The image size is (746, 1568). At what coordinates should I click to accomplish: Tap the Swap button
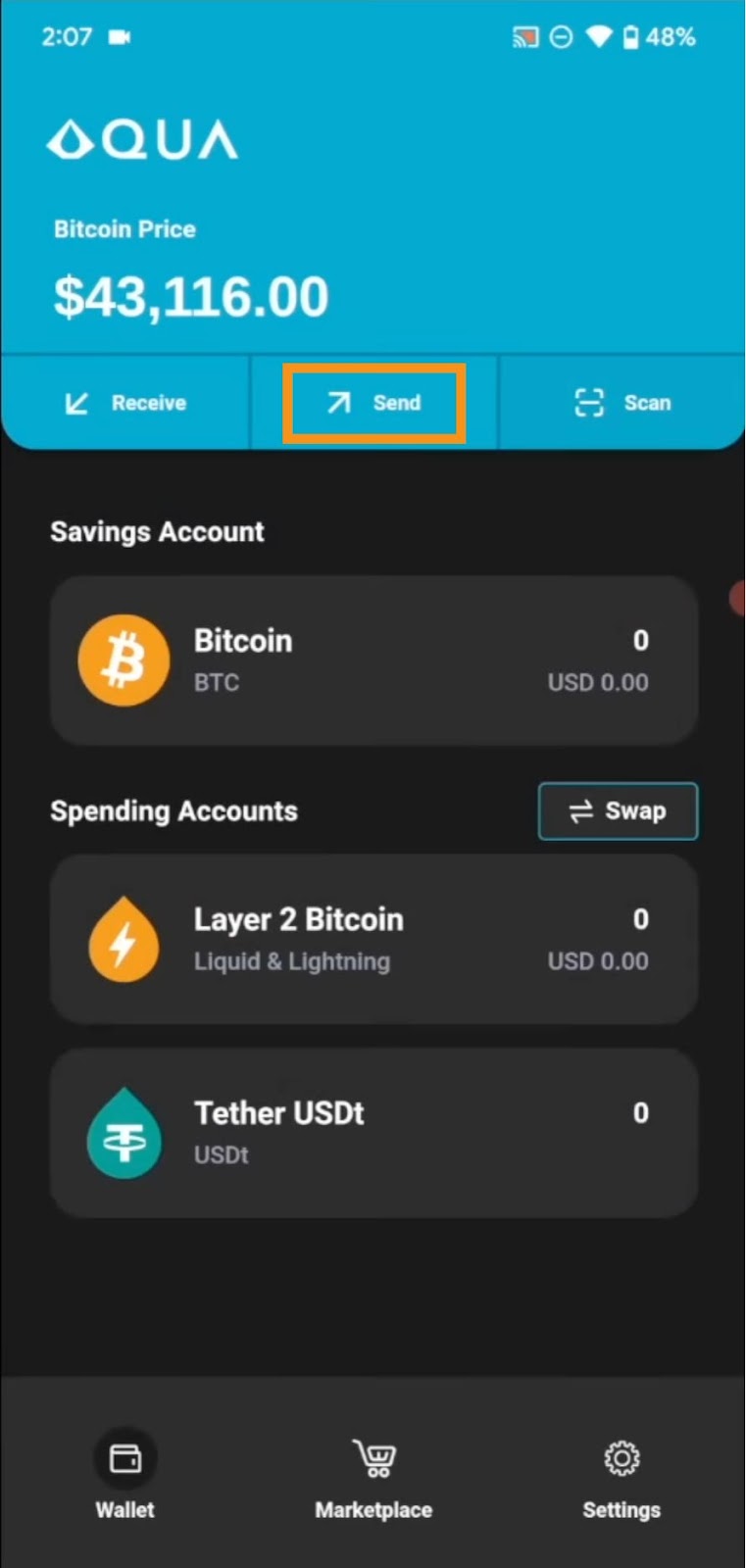click(x=618, y=811)
